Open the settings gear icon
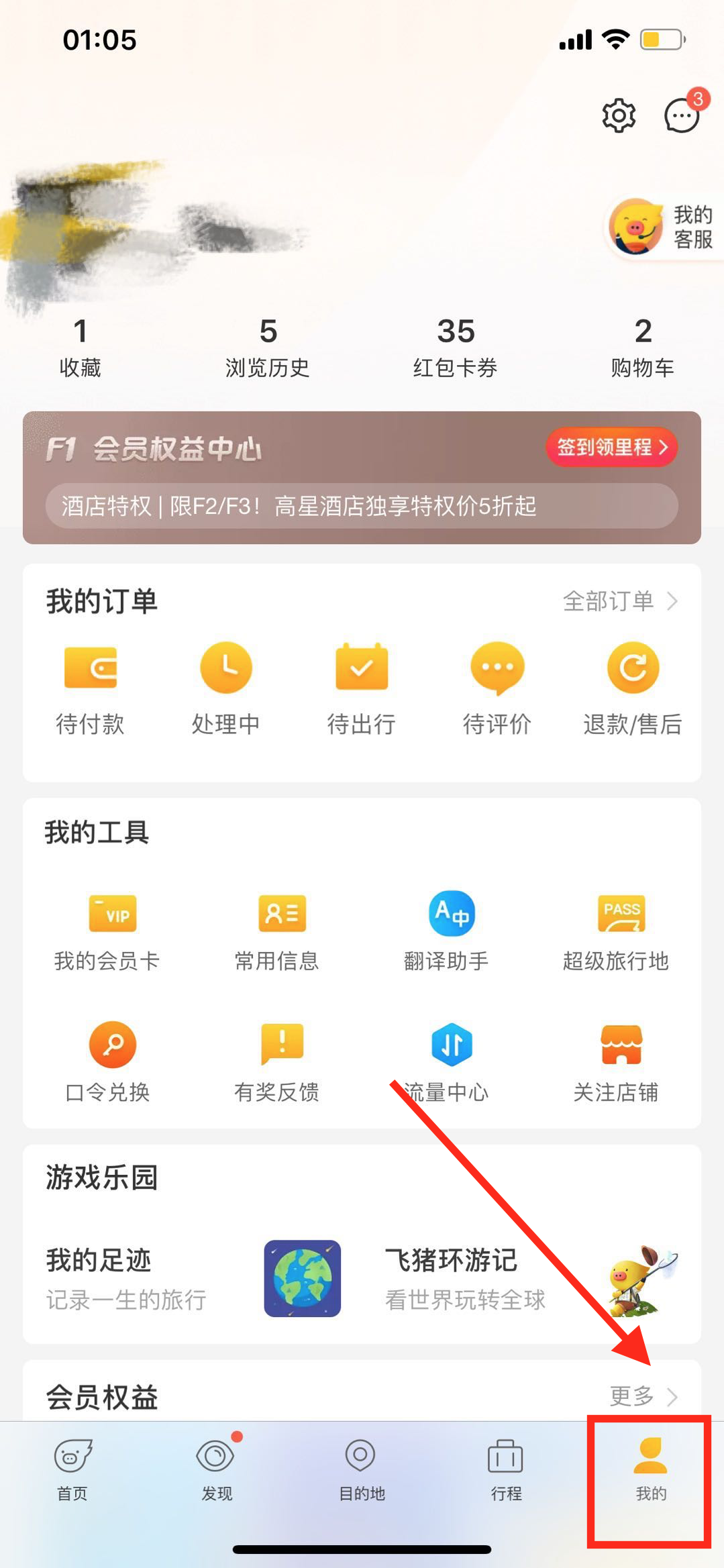724x1568 pixels. click(x=618, y=115)
